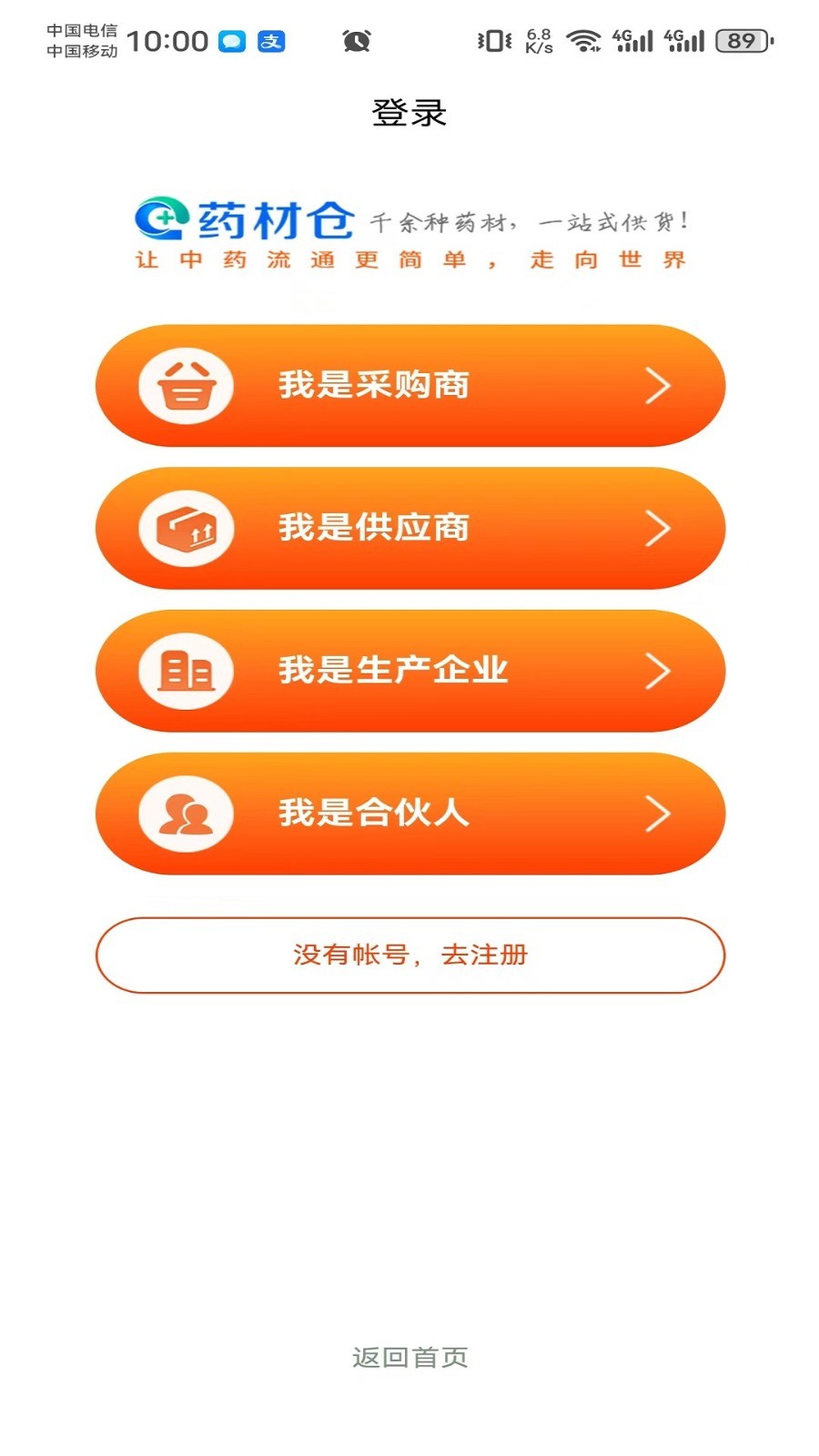The height and width of the screenshot is (1456, 819).
Task: Select the 登录 page title
Action: [x=409, y=111]
